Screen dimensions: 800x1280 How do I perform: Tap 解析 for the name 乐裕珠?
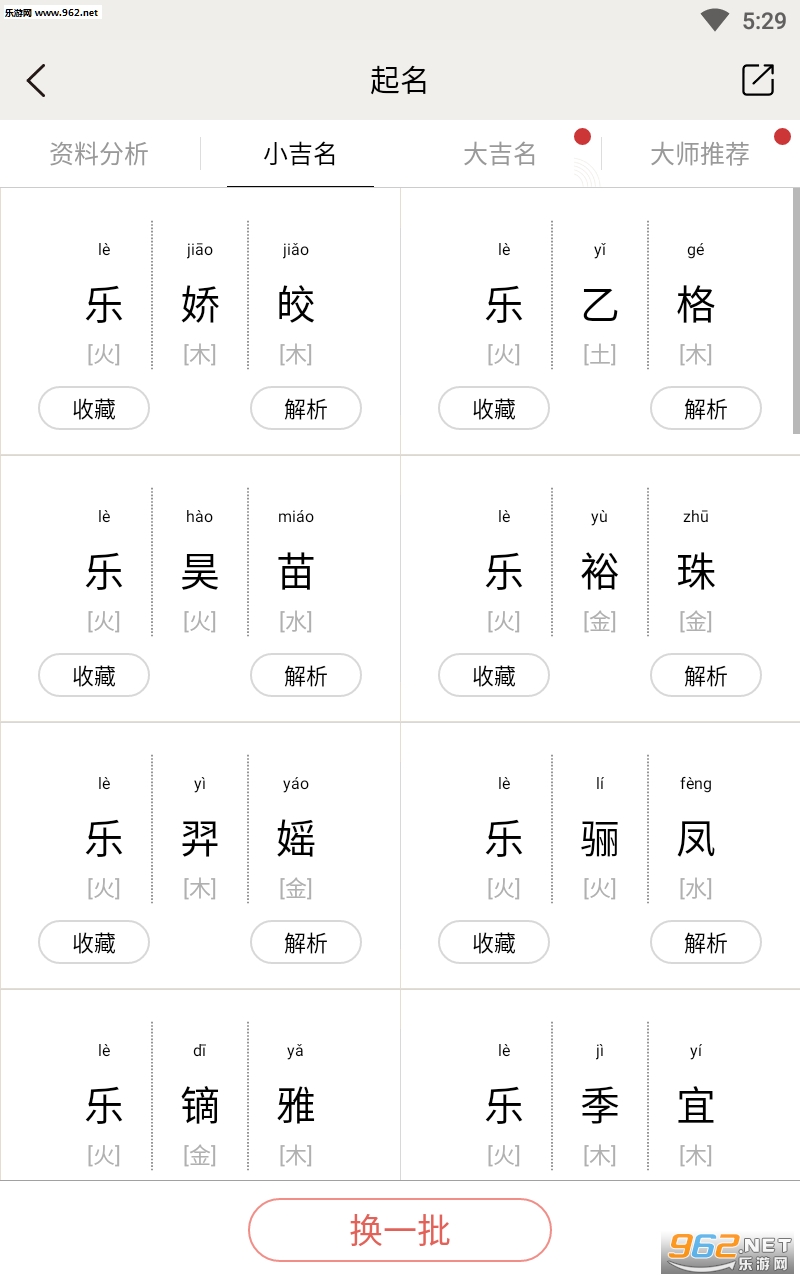[x=706, y=676]
